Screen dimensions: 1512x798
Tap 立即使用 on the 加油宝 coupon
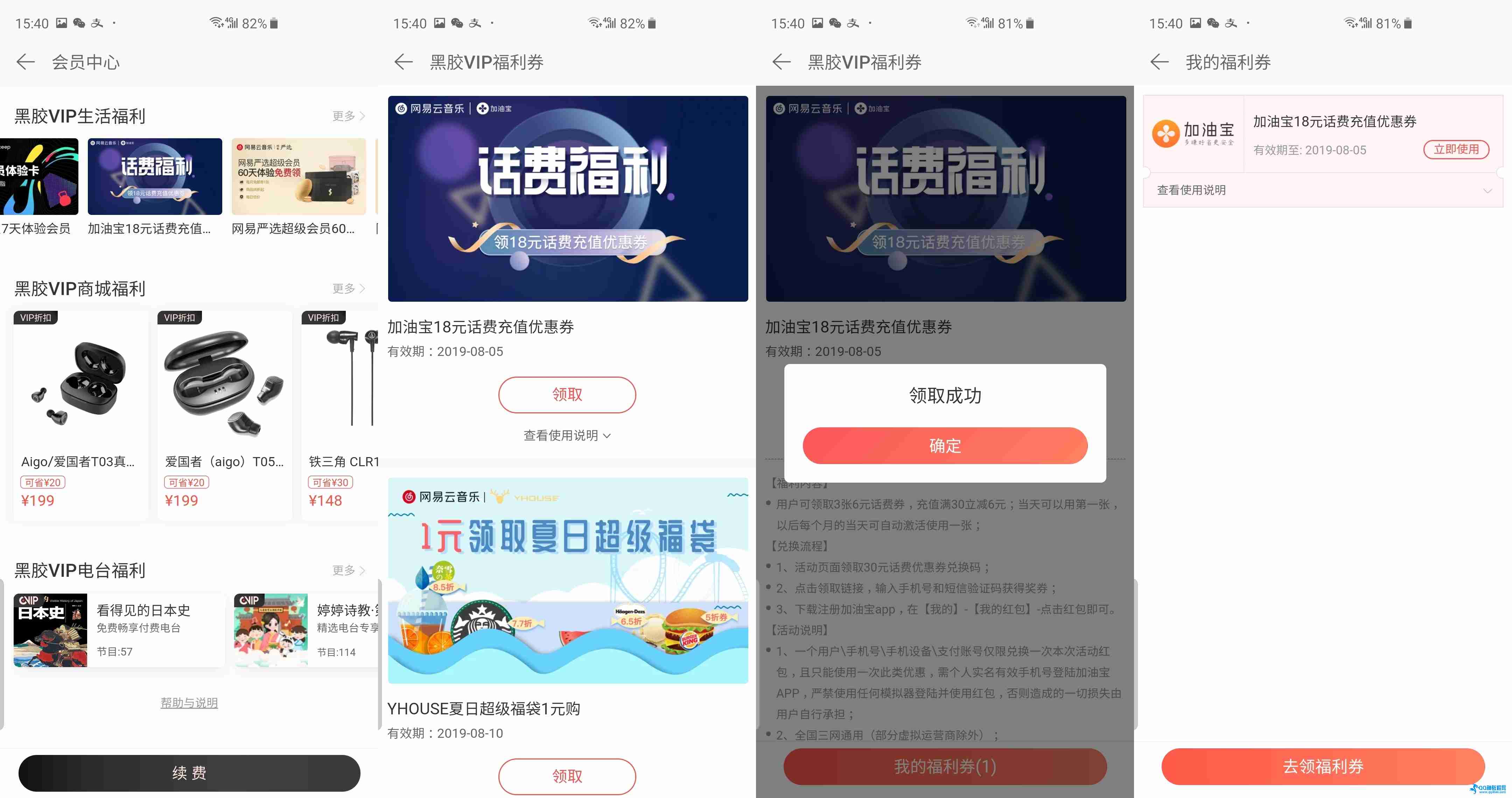pos(1456,150)
